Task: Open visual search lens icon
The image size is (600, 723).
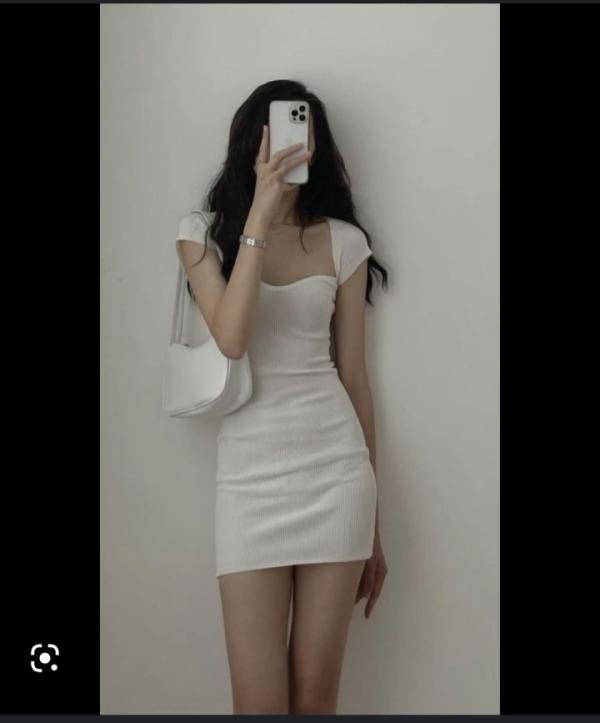Action: [x=45, y=657]
